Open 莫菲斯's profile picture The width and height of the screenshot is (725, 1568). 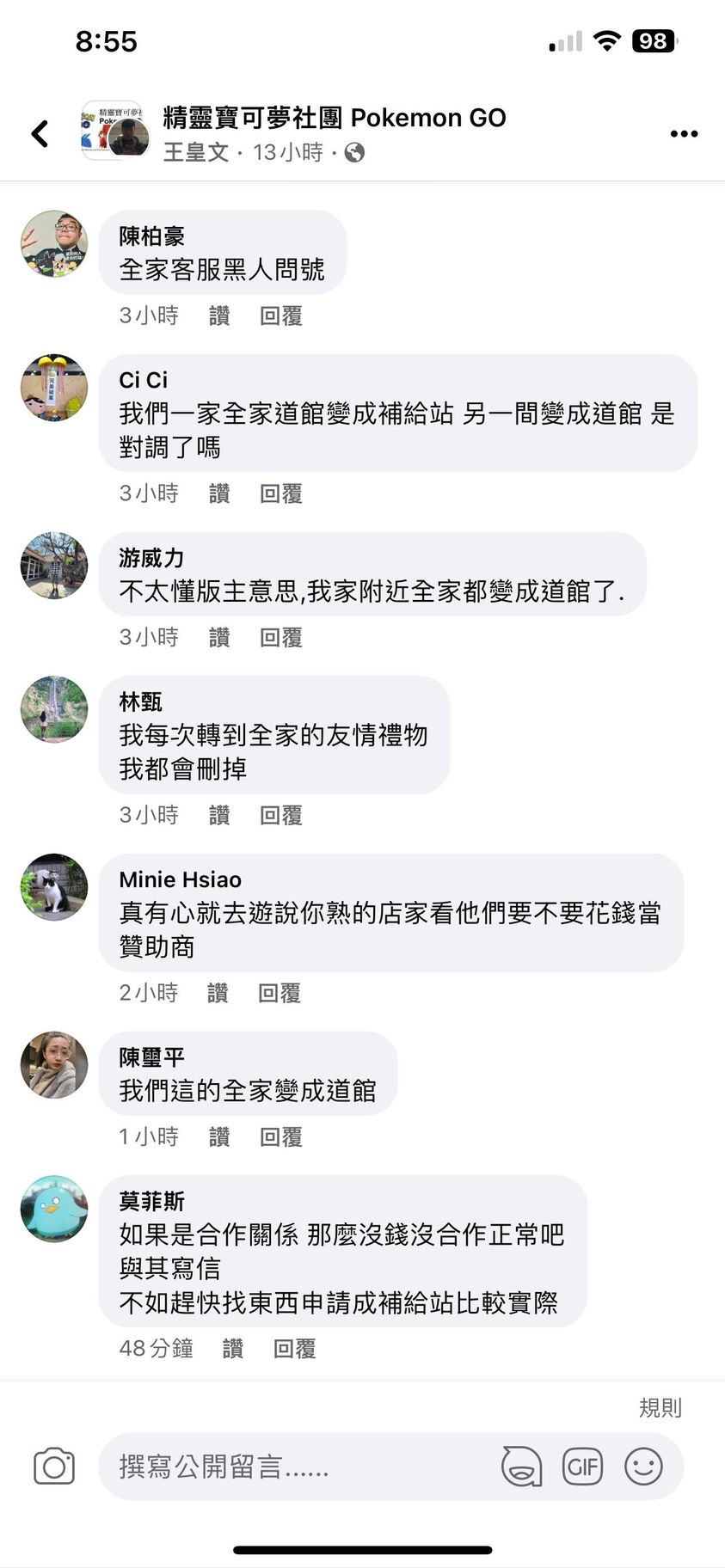(x=54, y=1209)
